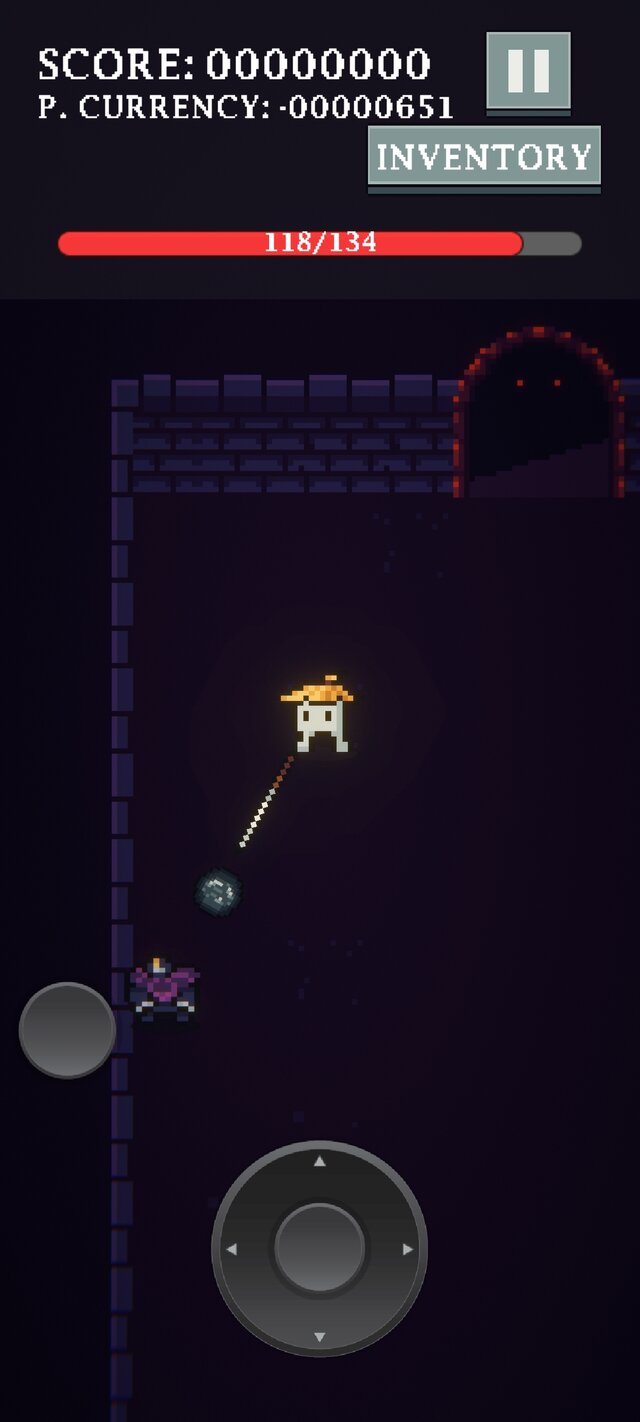The image size is (640, 1422).
Task: Tap the joystick down arrow
Action: (x=320, y=1336)
